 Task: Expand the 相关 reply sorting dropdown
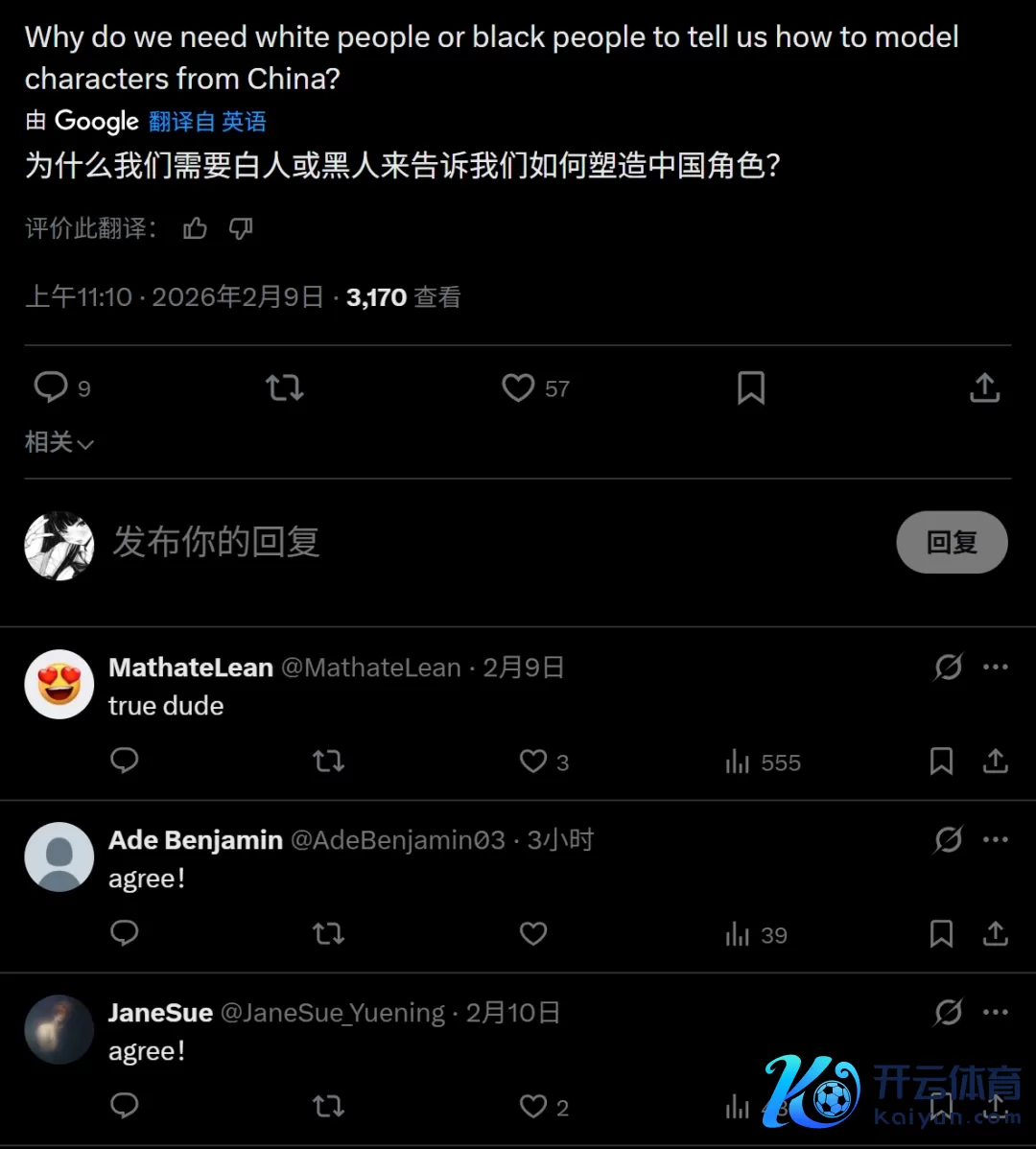[x=59, y=442]
